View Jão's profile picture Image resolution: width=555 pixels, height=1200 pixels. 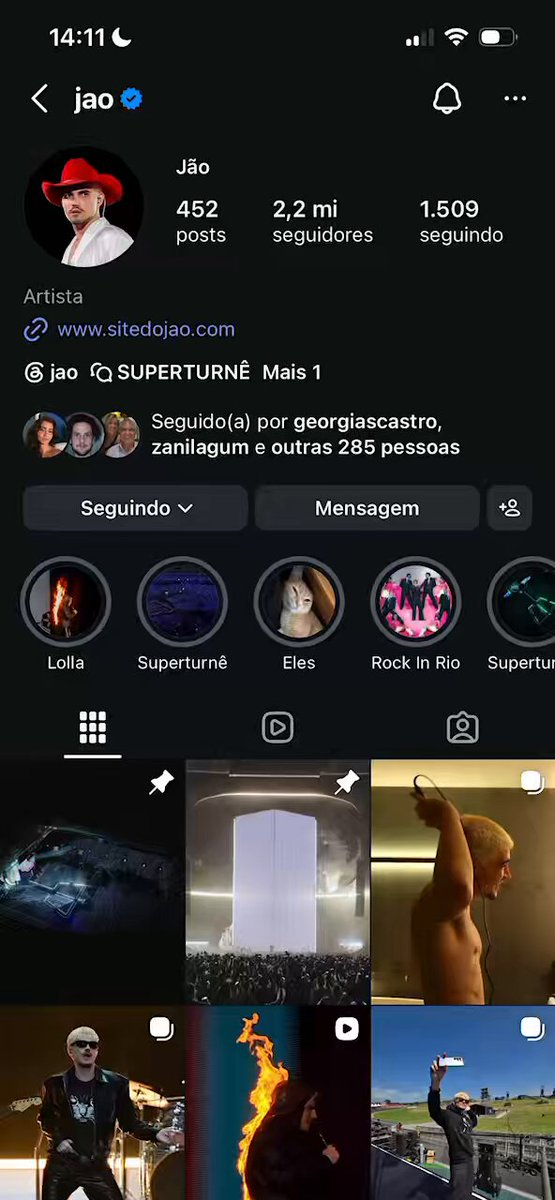pyautogui.click(x=84, y=207)
